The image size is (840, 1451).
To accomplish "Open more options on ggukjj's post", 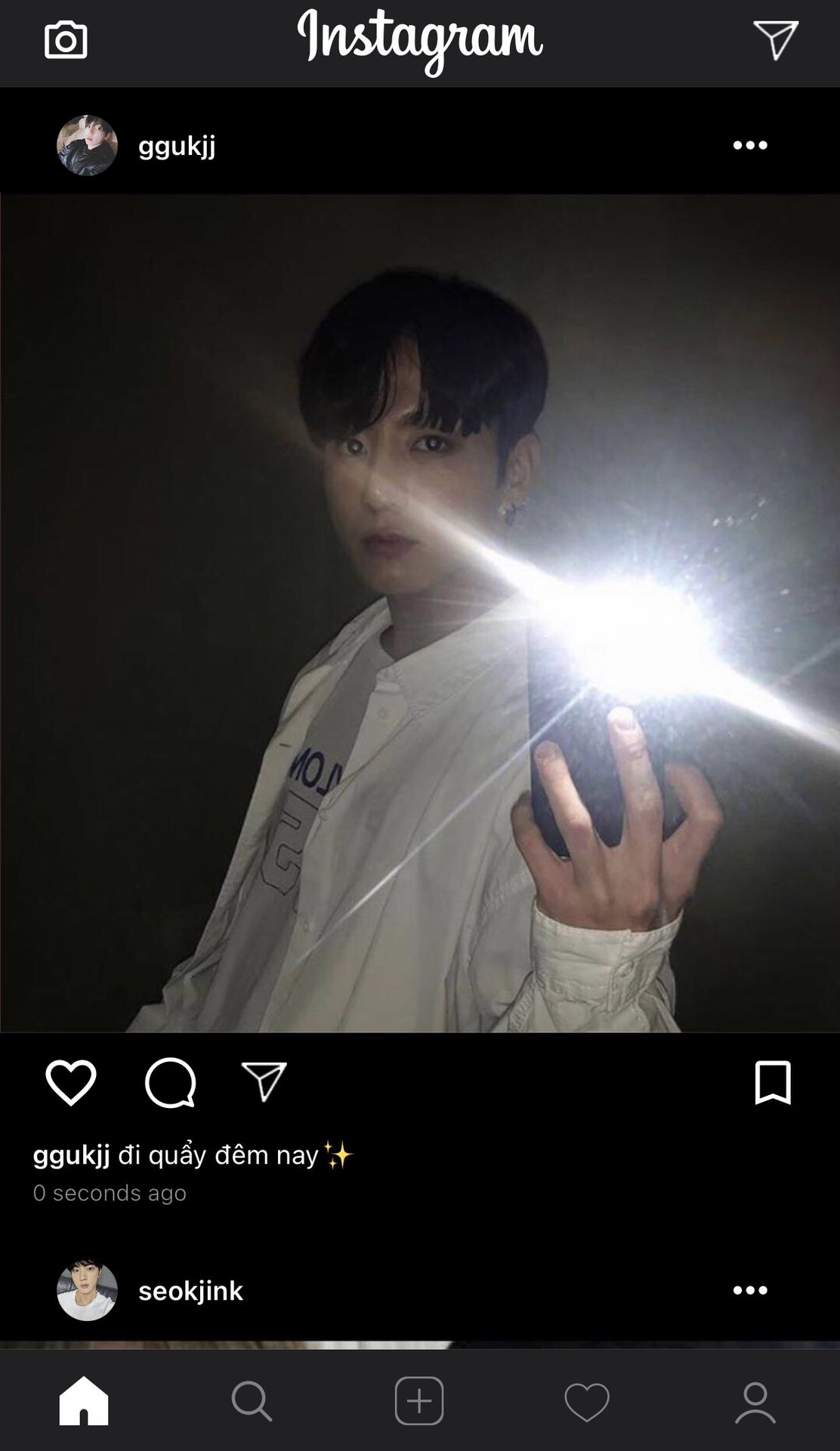I will [749, 145].
